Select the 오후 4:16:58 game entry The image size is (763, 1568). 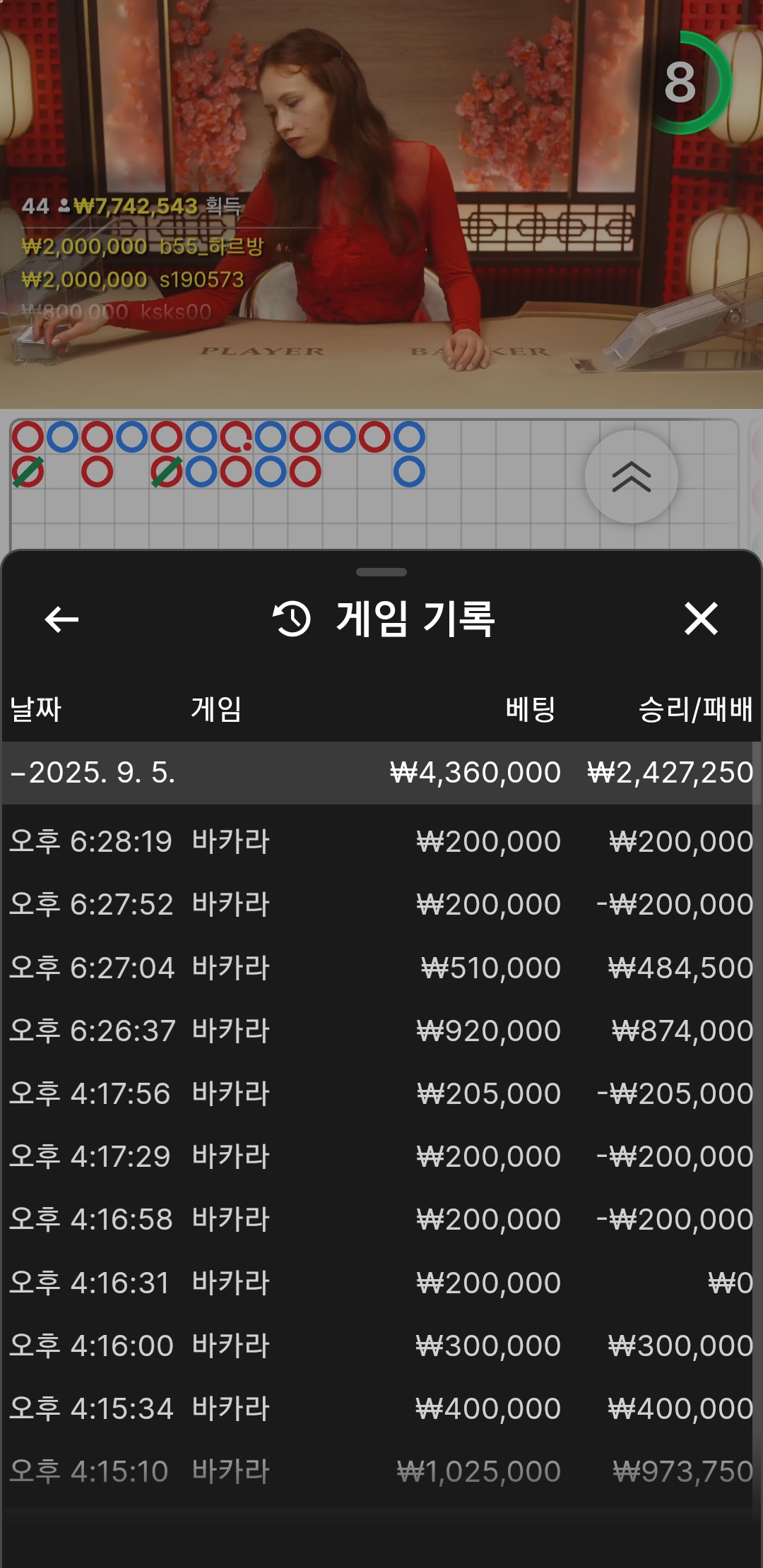coord(381,1219)
